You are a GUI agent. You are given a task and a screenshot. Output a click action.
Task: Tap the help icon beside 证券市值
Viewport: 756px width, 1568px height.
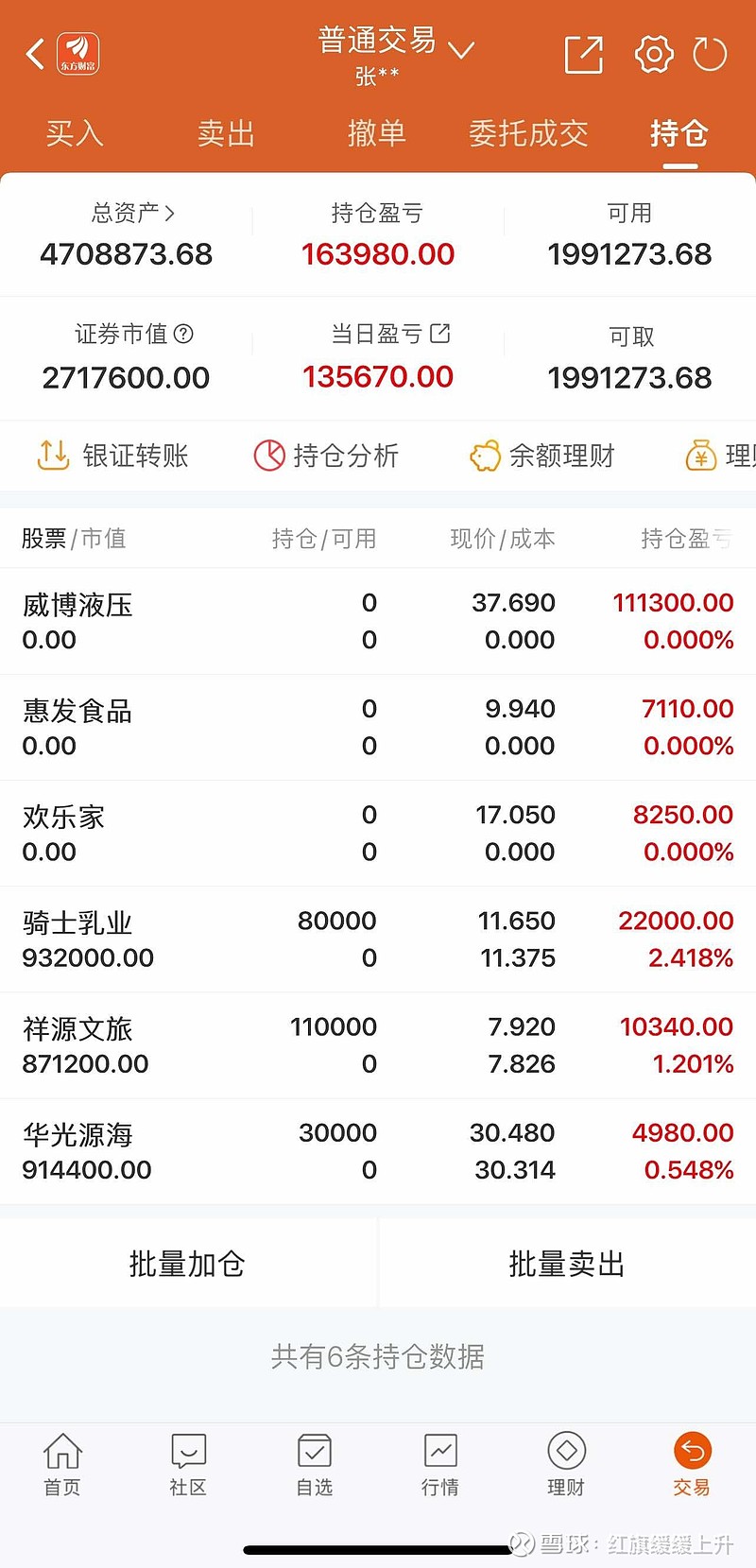(x=184, y=334)
